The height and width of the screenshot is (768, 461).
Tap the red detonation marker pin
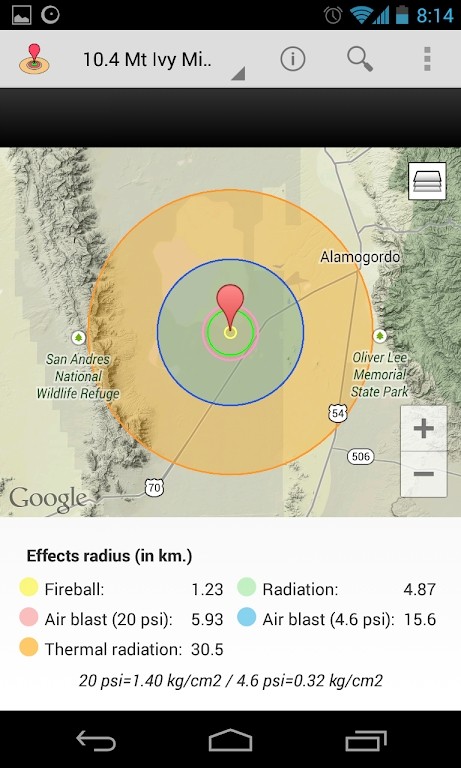click(x=230, y=307)
